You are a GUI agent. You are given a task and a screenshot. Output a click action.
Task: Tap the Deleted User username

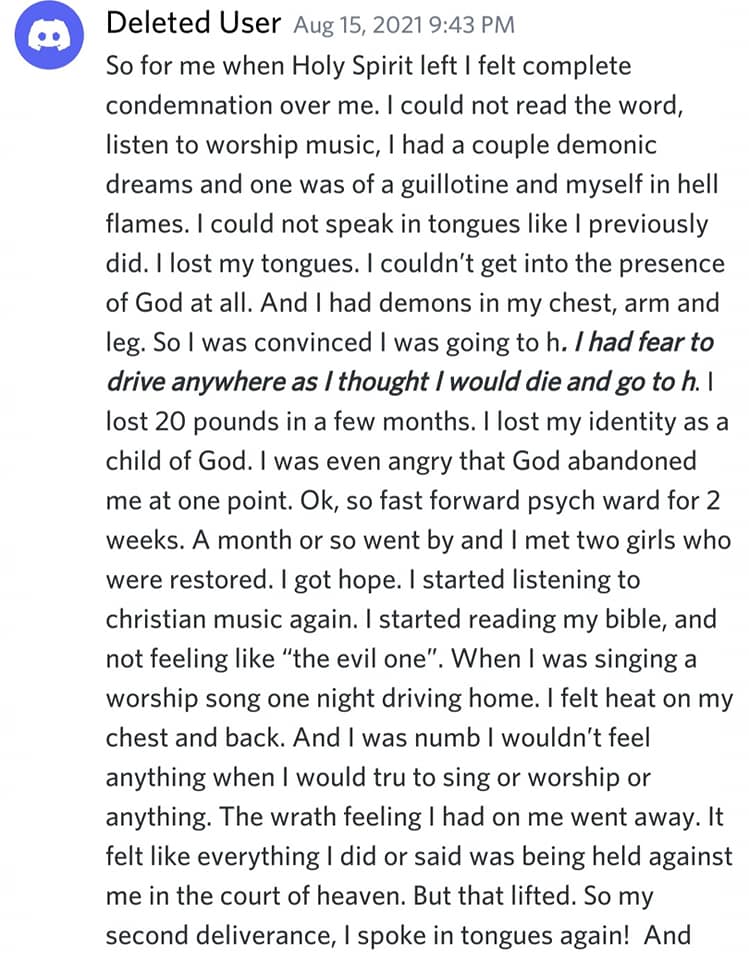(x=194, y=24)
